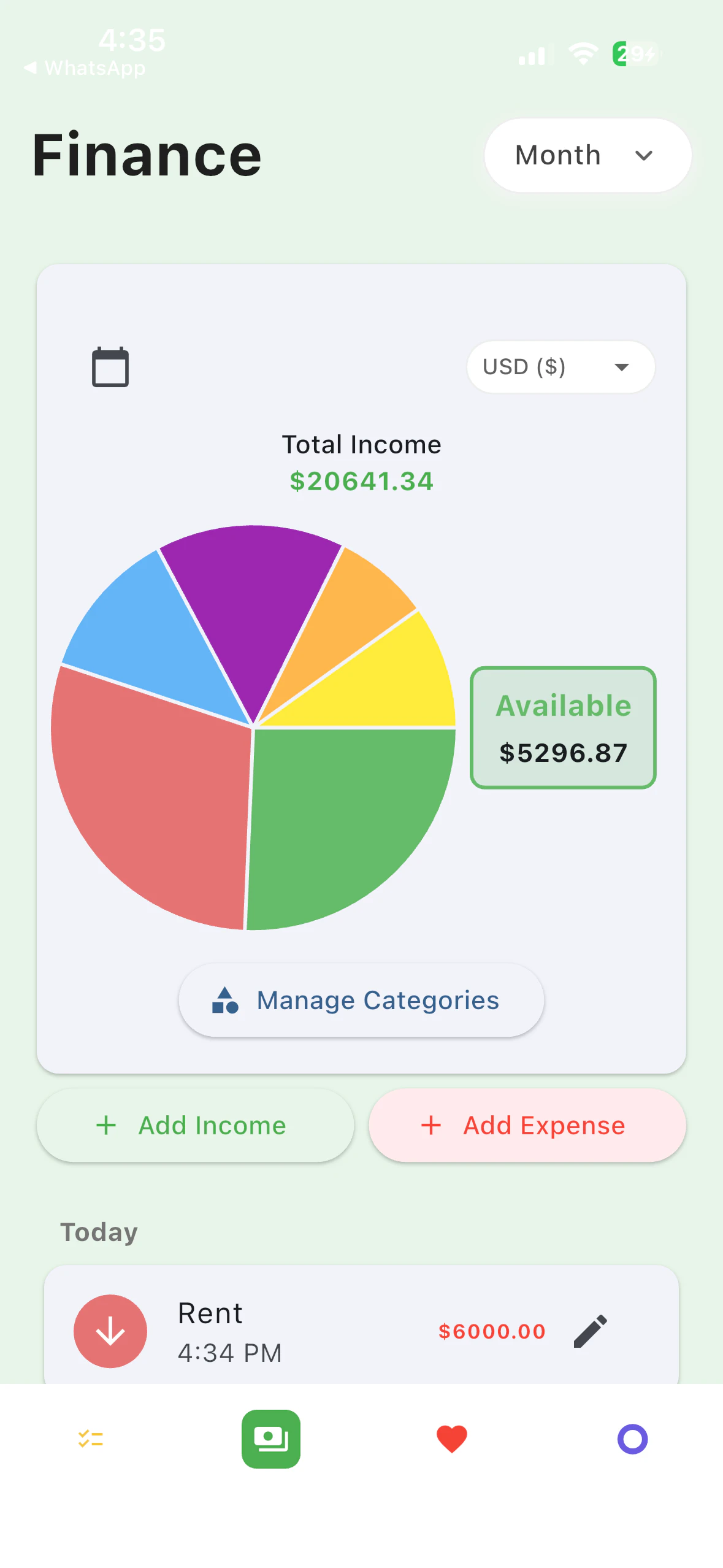Tap the red expense arrow icon beside Rent
The image size is (723, 1568).
pyautogui.click(x=110, y=1331)
